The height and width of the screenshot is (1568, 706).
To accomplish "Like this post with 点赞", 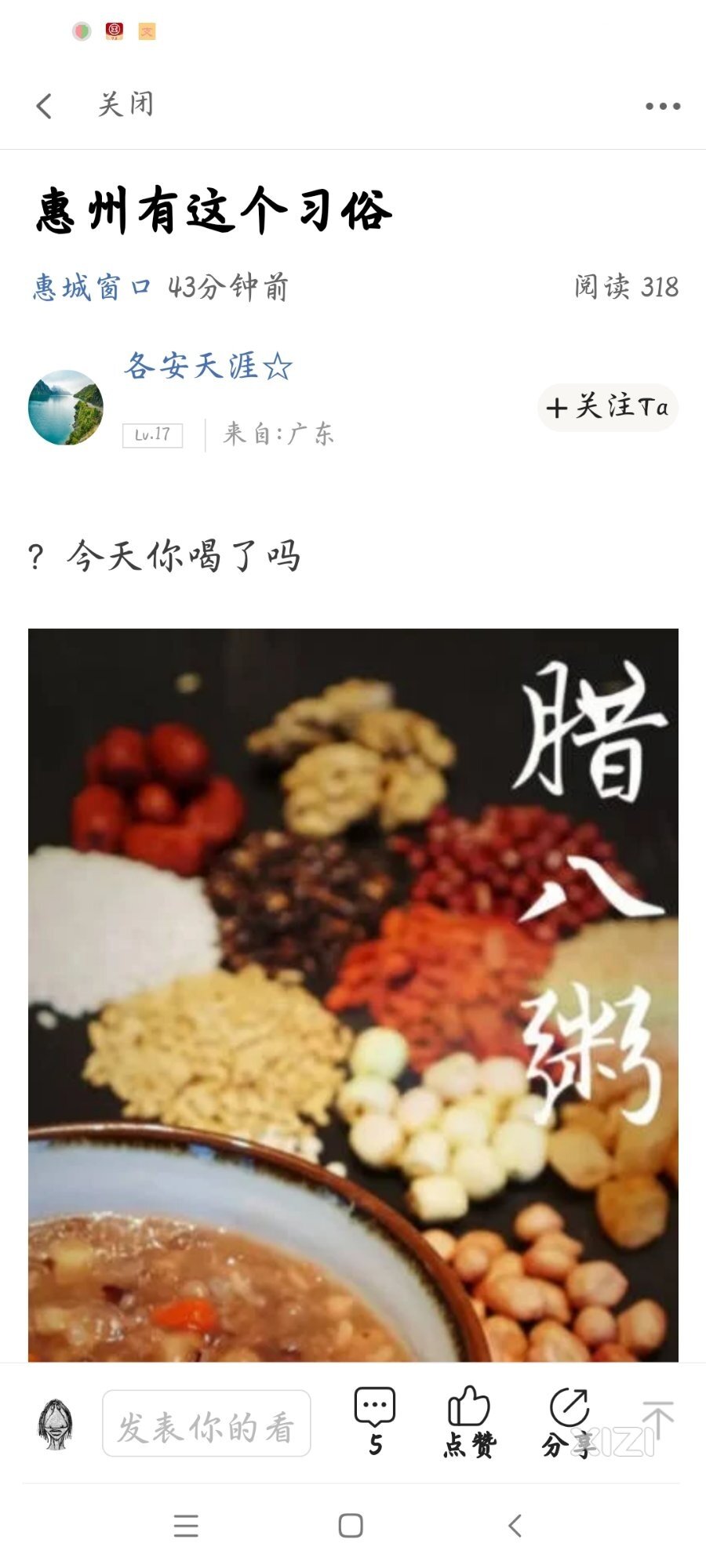I will 469,1421.
